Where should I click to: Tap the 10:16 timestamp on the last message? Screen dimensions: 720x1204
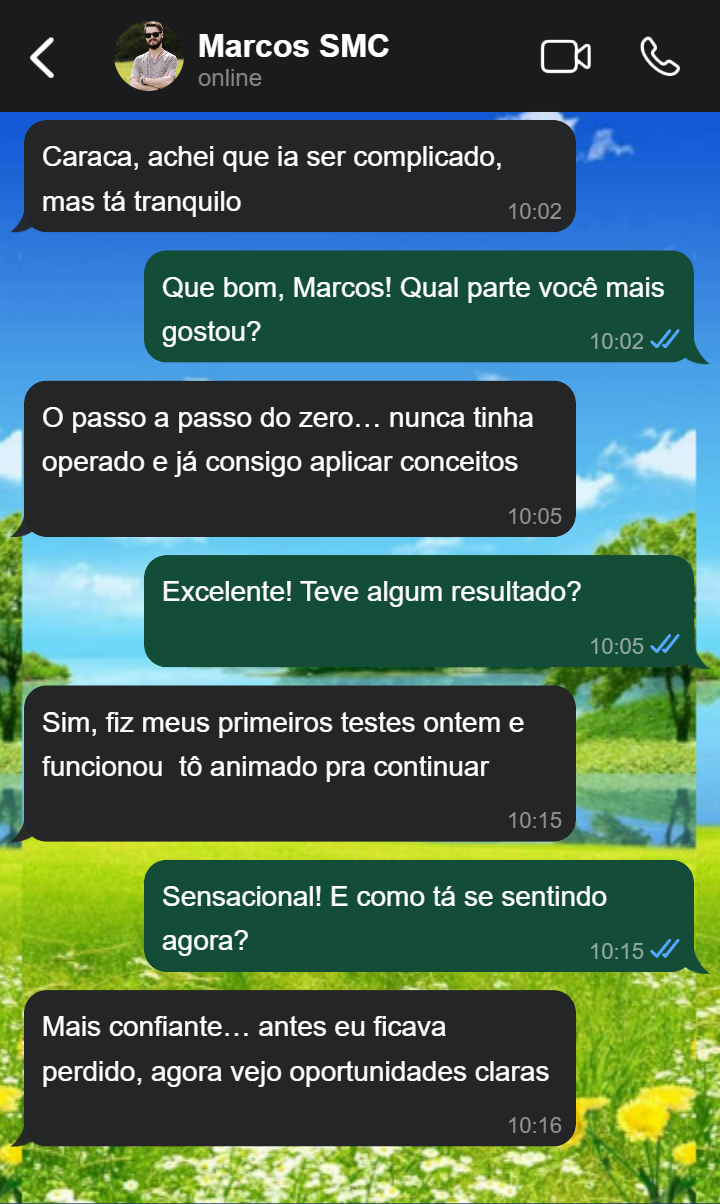click(x=536, y=1123)
